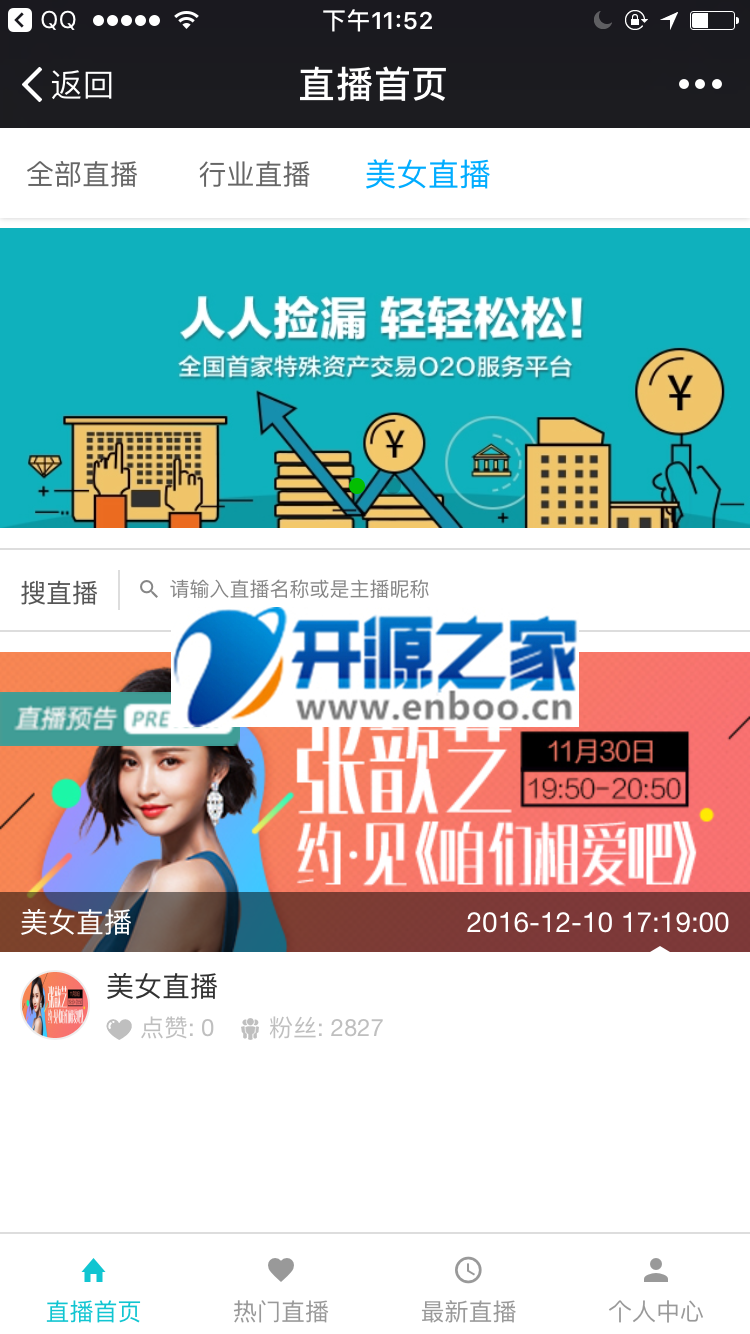Open the 人人捡漏 promotional banner
Viewport: 750px width, 1334px height.
(375, 378)
